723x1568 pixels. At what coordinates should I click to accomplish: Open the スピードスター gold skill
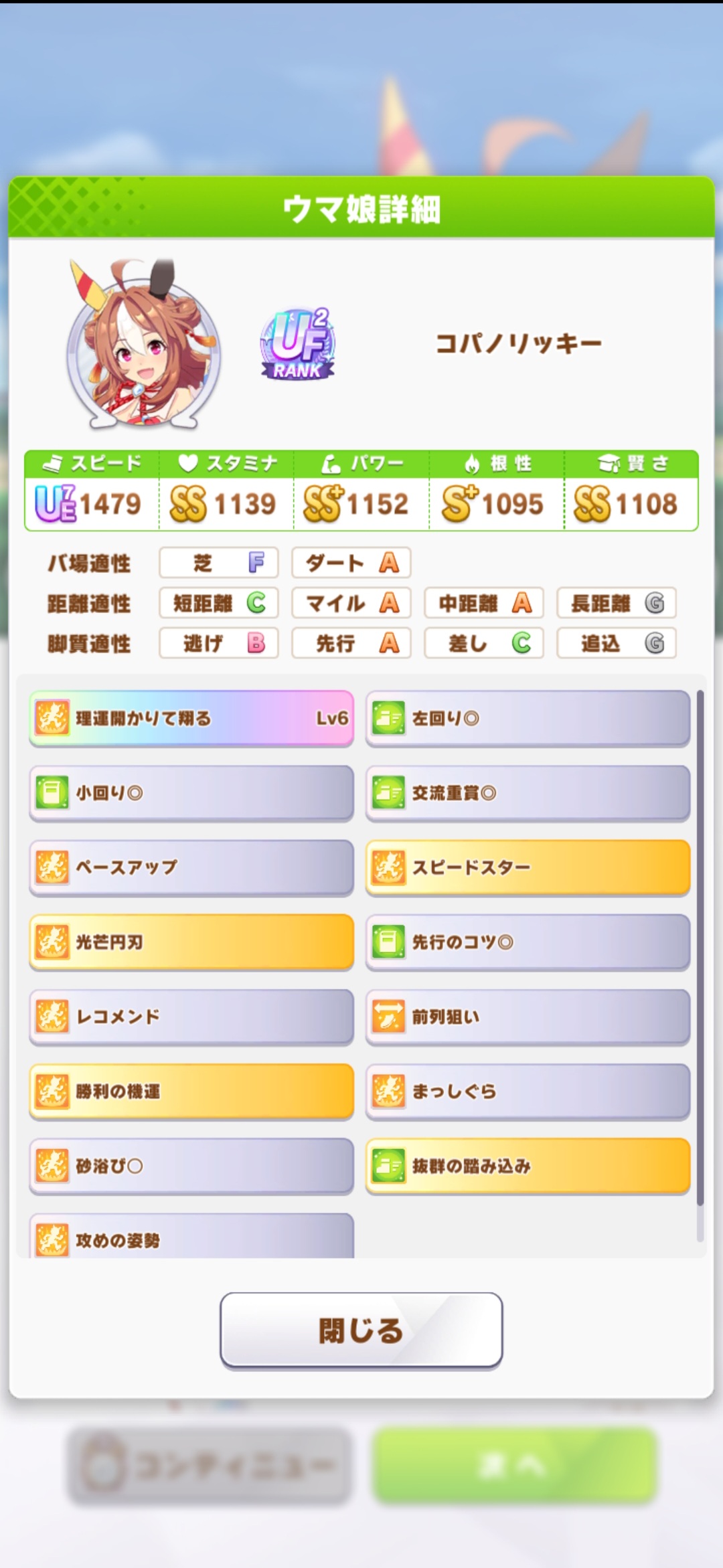(528, 867)
